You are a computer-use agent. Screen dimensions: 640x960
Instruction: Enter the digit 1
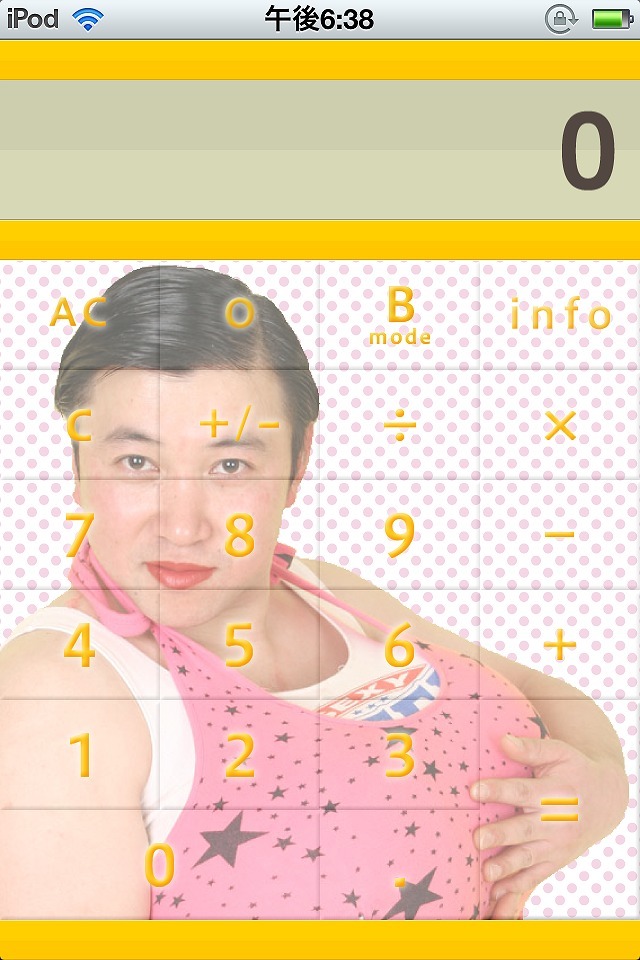pos(80,756)
